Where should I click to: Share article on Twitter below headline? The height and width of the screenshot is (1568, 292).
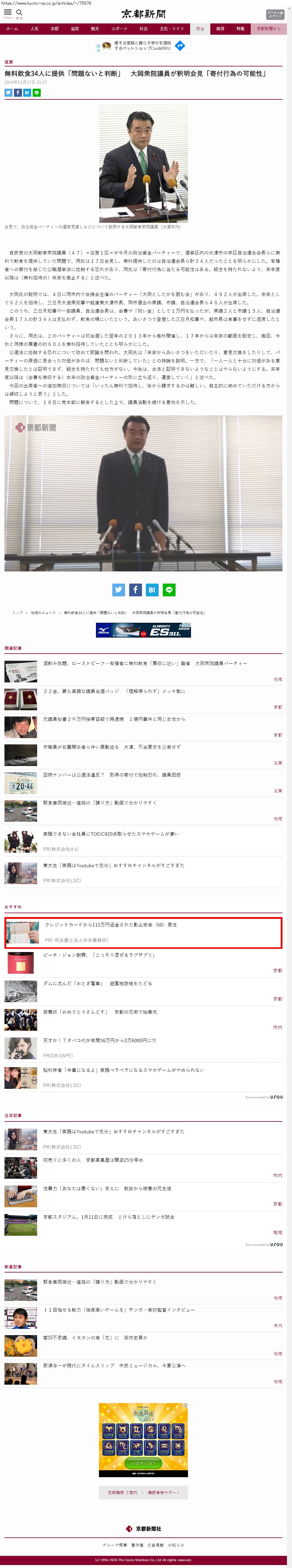tap(9, 93)
